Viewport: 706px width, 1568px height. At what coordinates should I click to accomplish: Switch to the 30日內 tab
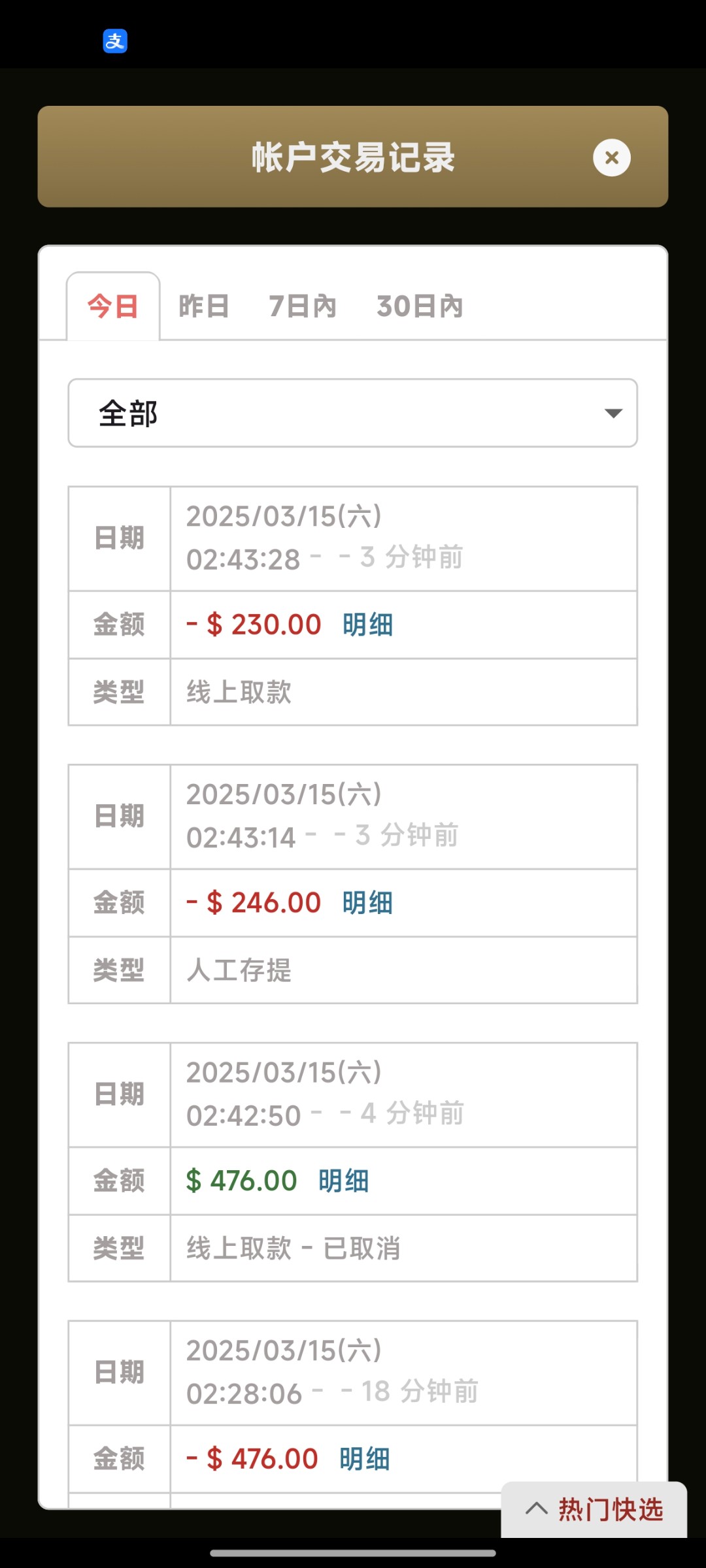(x=420, y=306)
